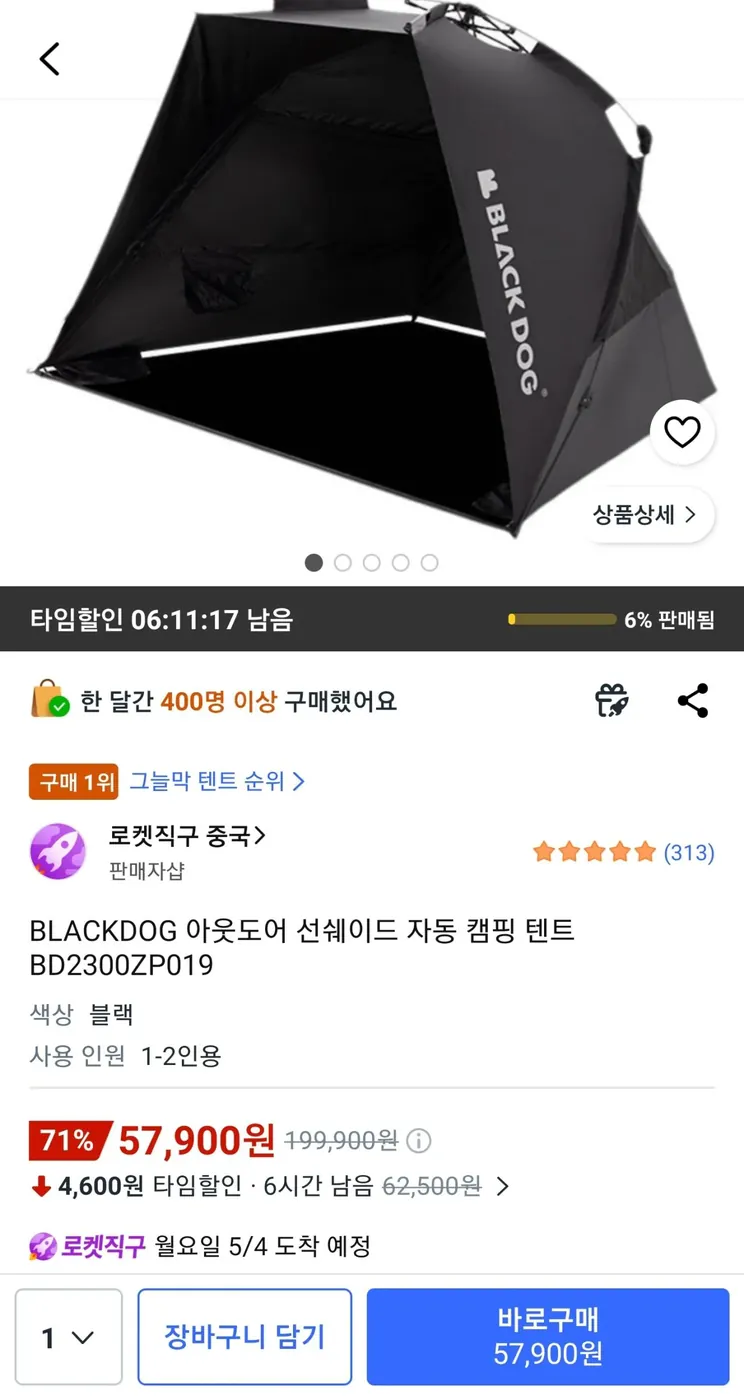Screen dimensions: 744x1400
Task: Share this product using the share icon
Action: point(692,701)
